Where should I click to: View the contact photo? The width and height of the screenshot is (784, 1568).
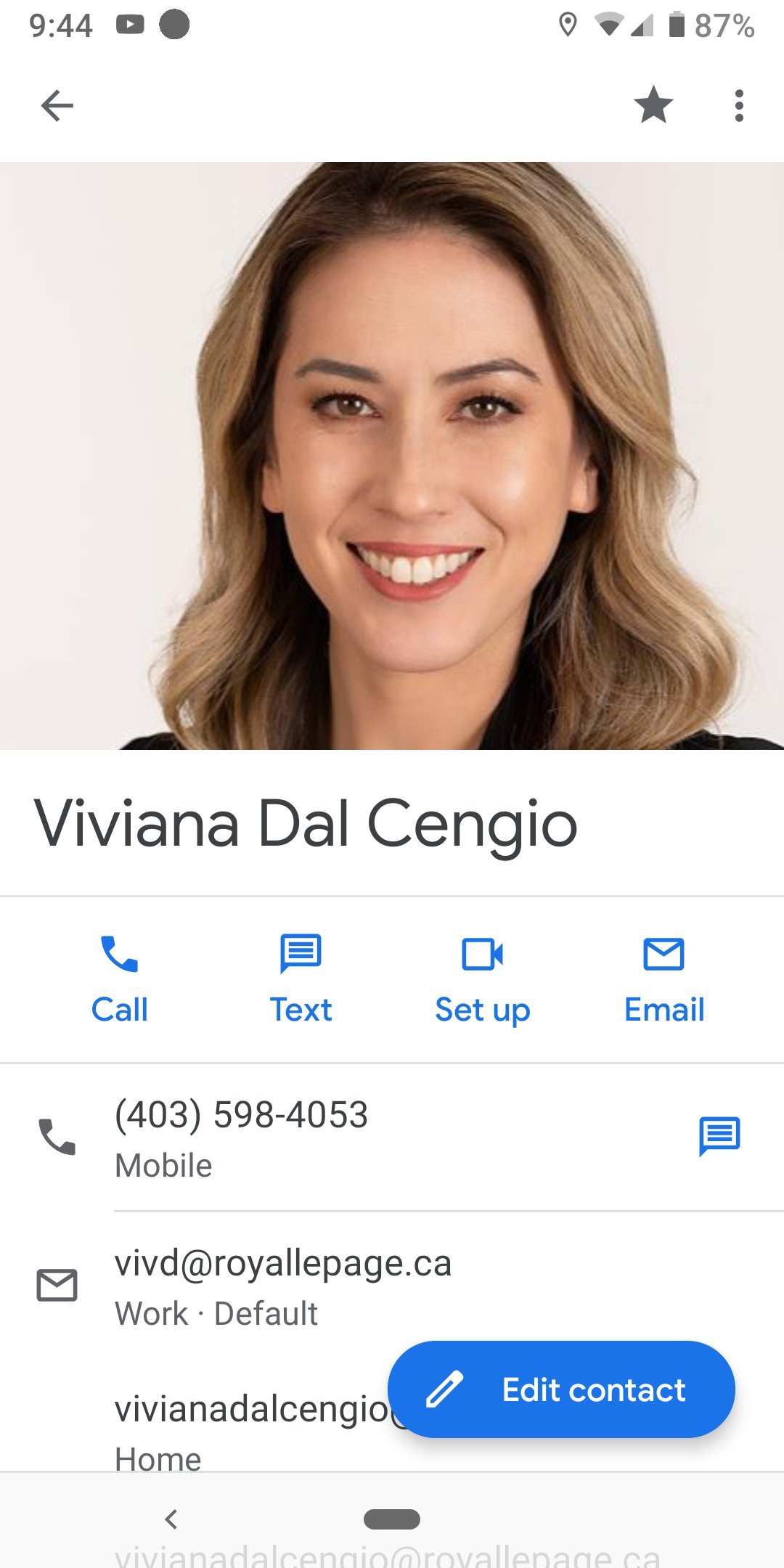[x=392, y=456]
